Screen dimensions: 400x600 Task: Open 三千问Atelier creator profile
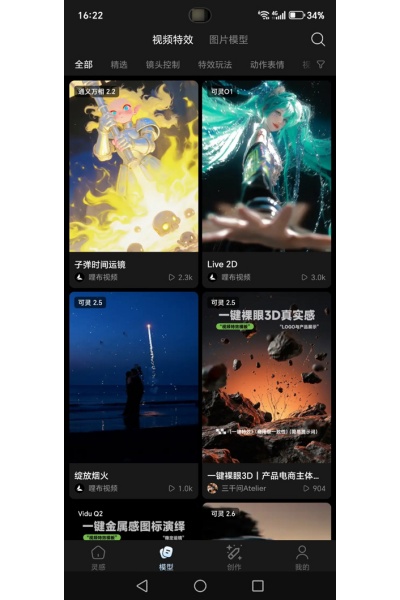click(x=237, y=488)
